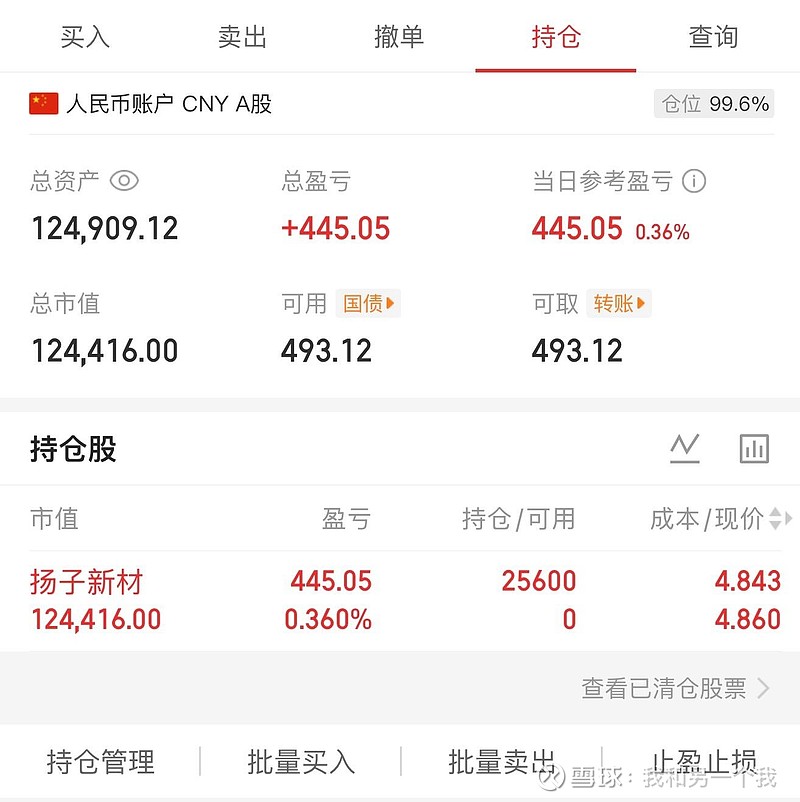Image resolution: width=800 pixels, height=802 pixels.
Task: Click the China flag icon beside 人民币账户
Action: pos(42,100)
